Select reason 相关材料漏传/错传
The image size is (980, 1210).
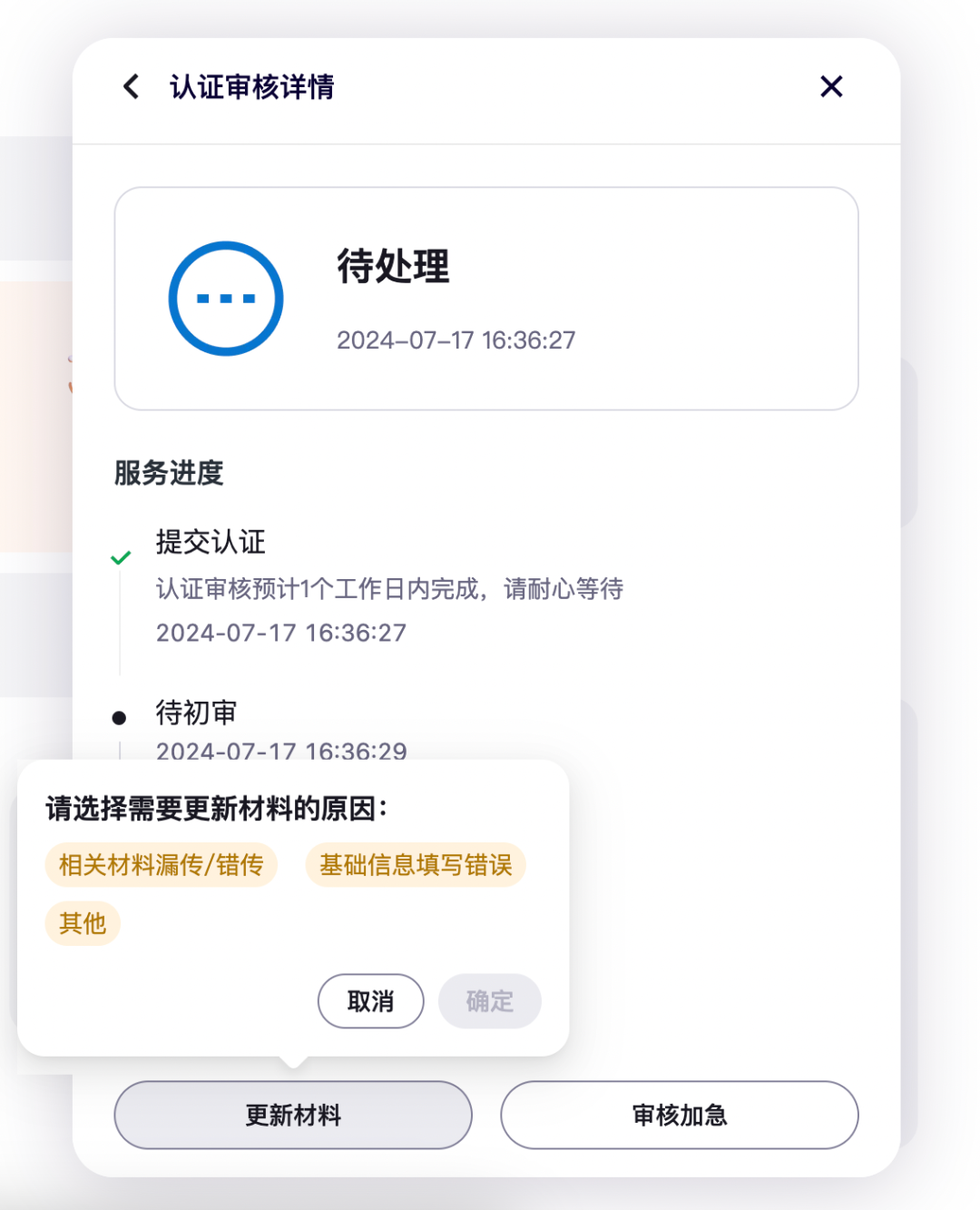[161, 865]
